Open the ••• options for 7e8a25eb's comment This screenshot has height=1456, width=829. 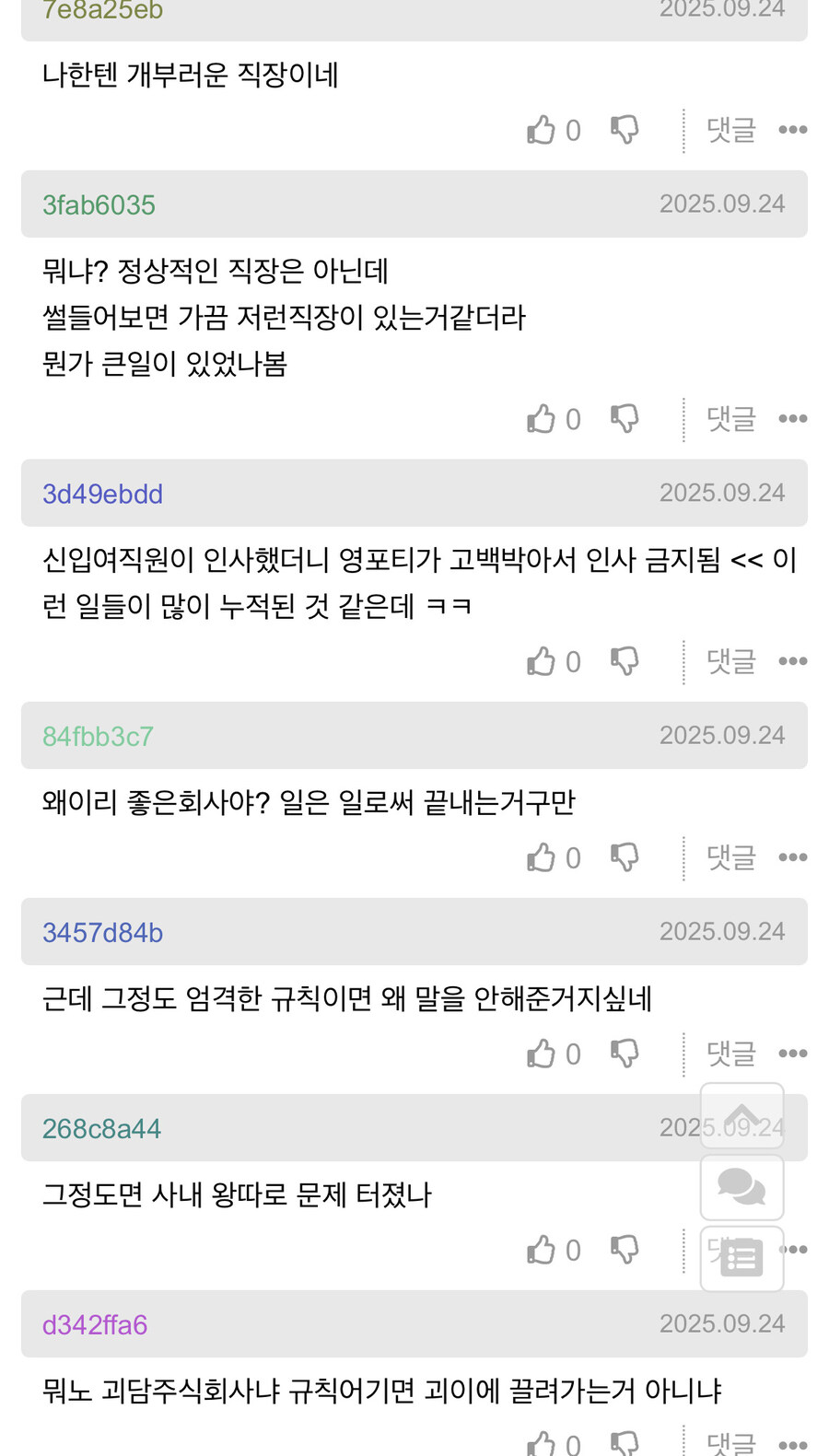click(x=792, y=129)
